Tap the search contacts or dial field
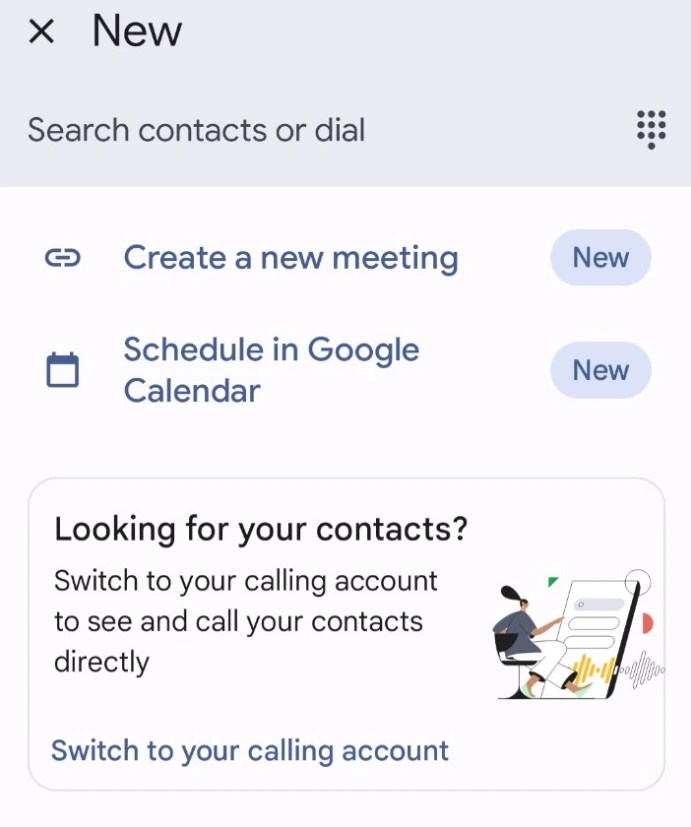Screen dimensions: 691x827 (x=300, y=130)
